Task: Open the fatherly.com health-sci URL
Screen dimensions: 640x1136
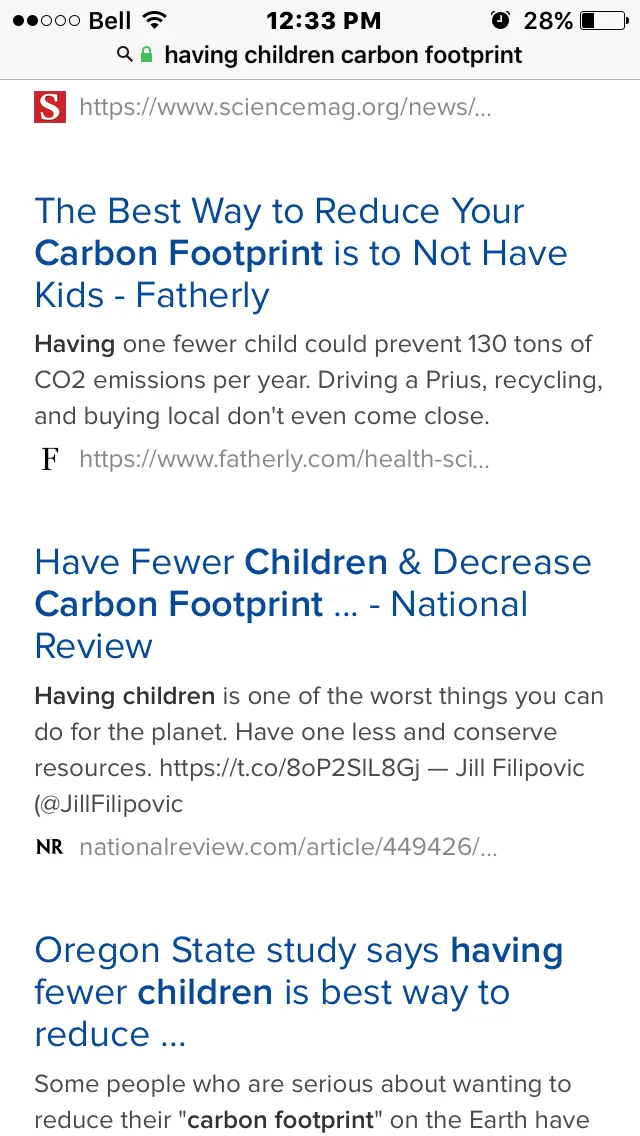Action: (284, 459)
